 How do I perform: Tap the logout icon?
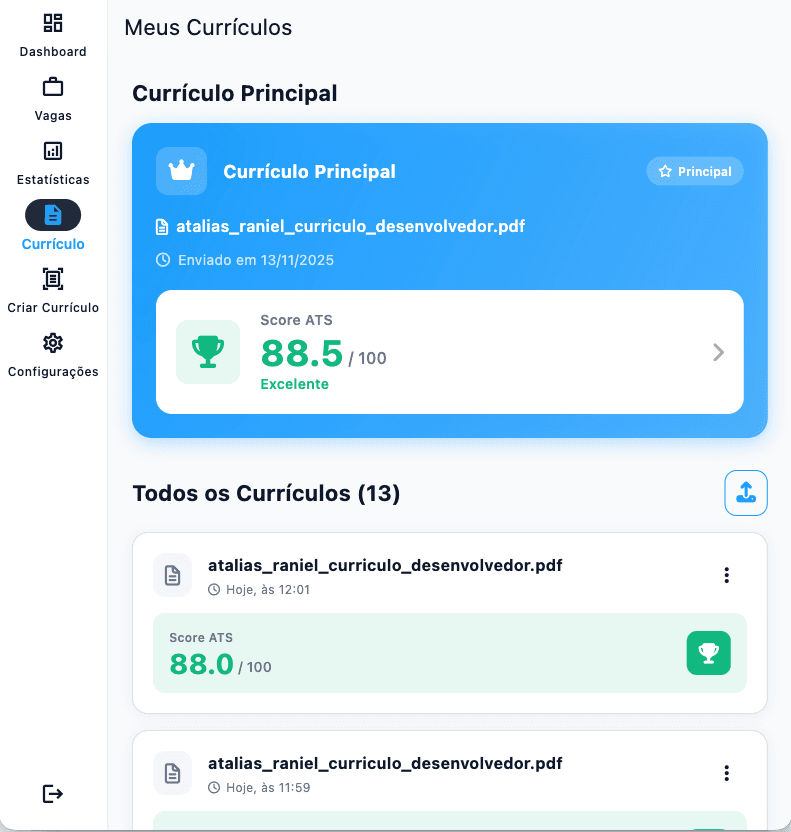53,794
